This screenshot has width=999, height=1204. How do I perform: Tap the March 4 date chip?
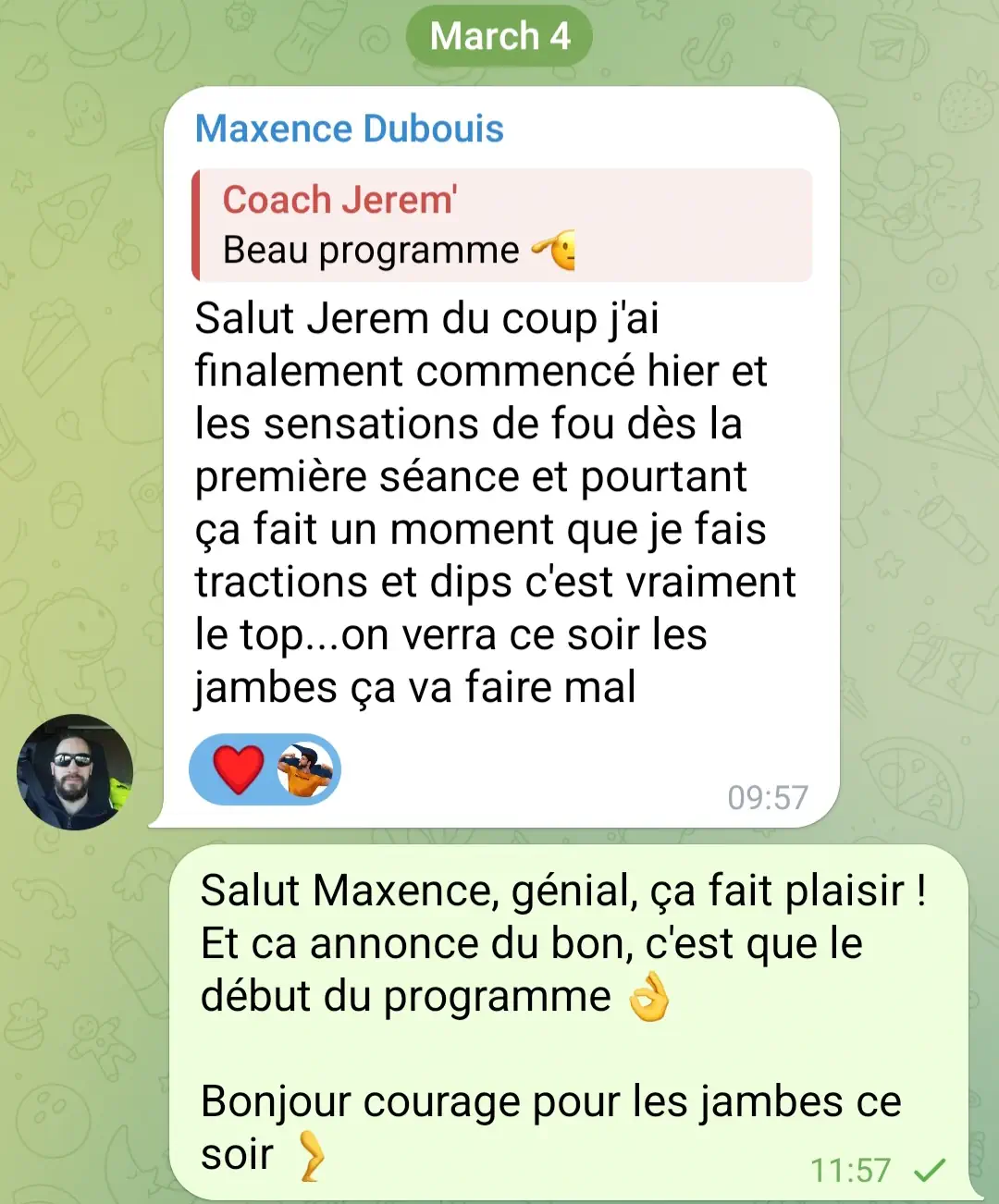tap(499, 37)
